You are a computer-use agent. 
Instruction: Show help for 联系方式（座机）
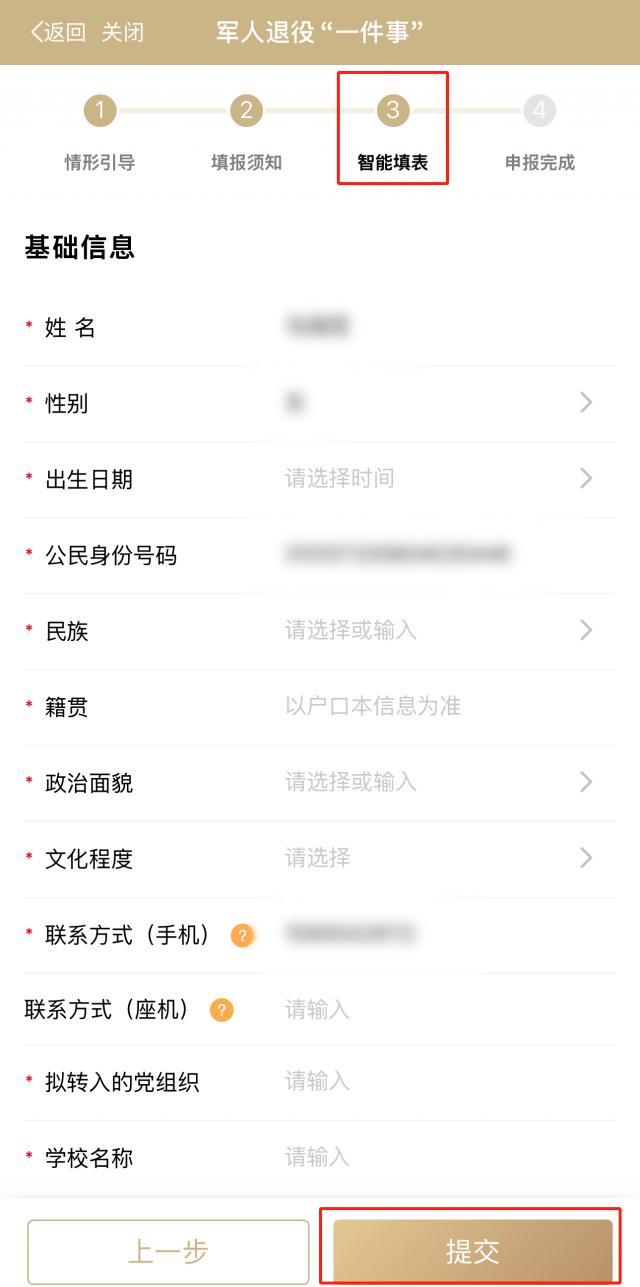[x=221, y=1010]
